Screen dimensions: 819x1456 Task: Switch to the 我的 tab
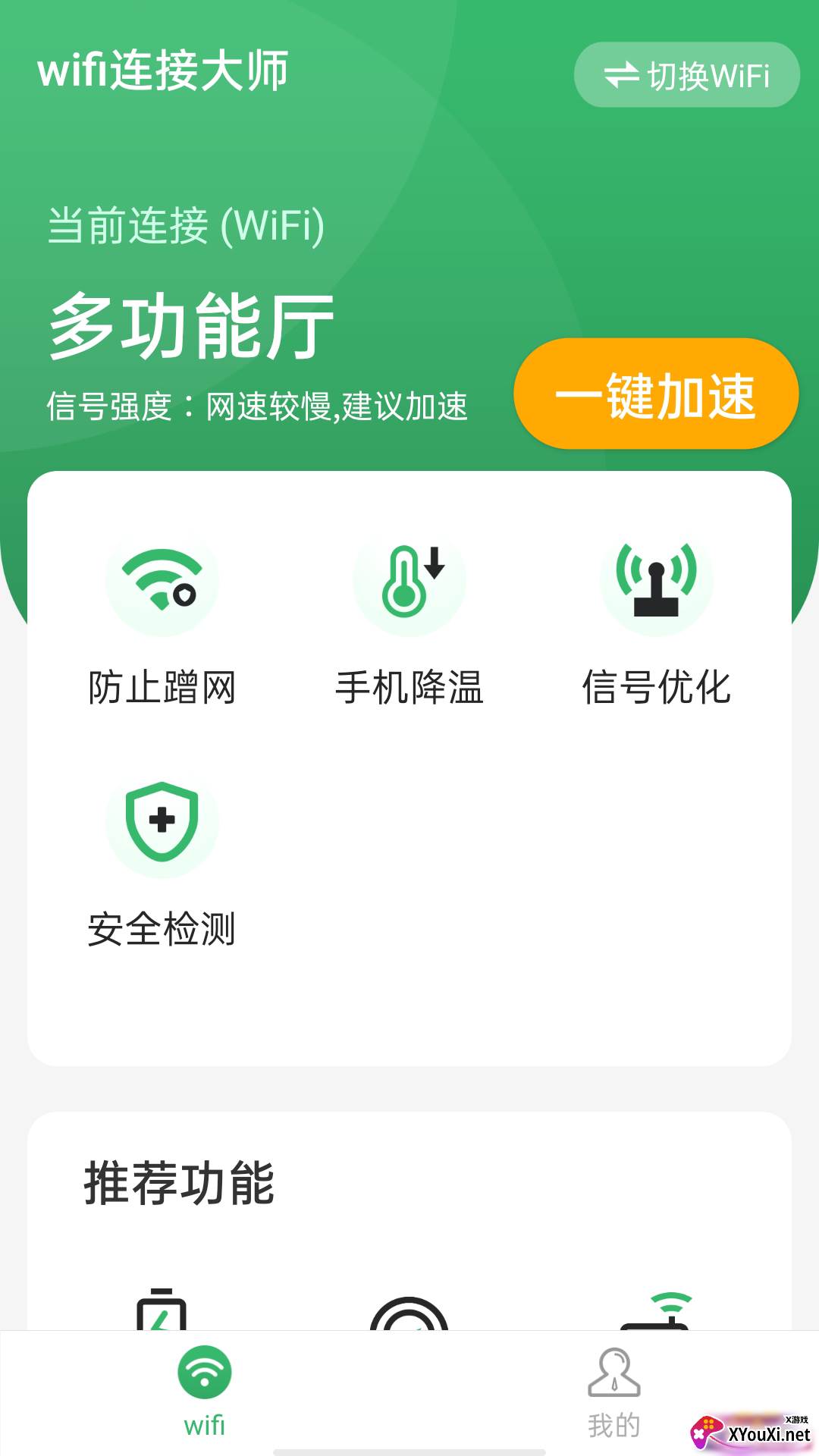pos(614,1392)
